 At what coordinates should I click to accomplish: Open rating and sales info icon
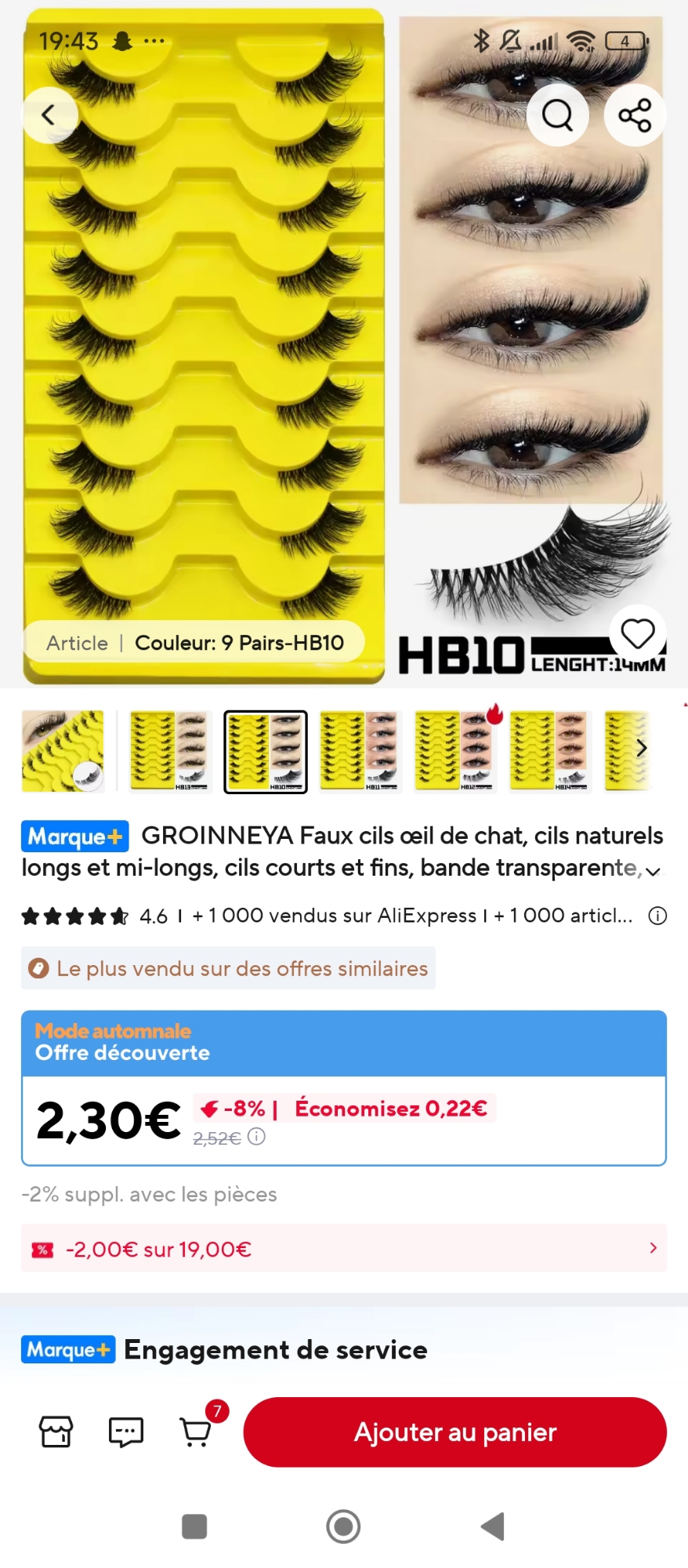click(657, 916)
